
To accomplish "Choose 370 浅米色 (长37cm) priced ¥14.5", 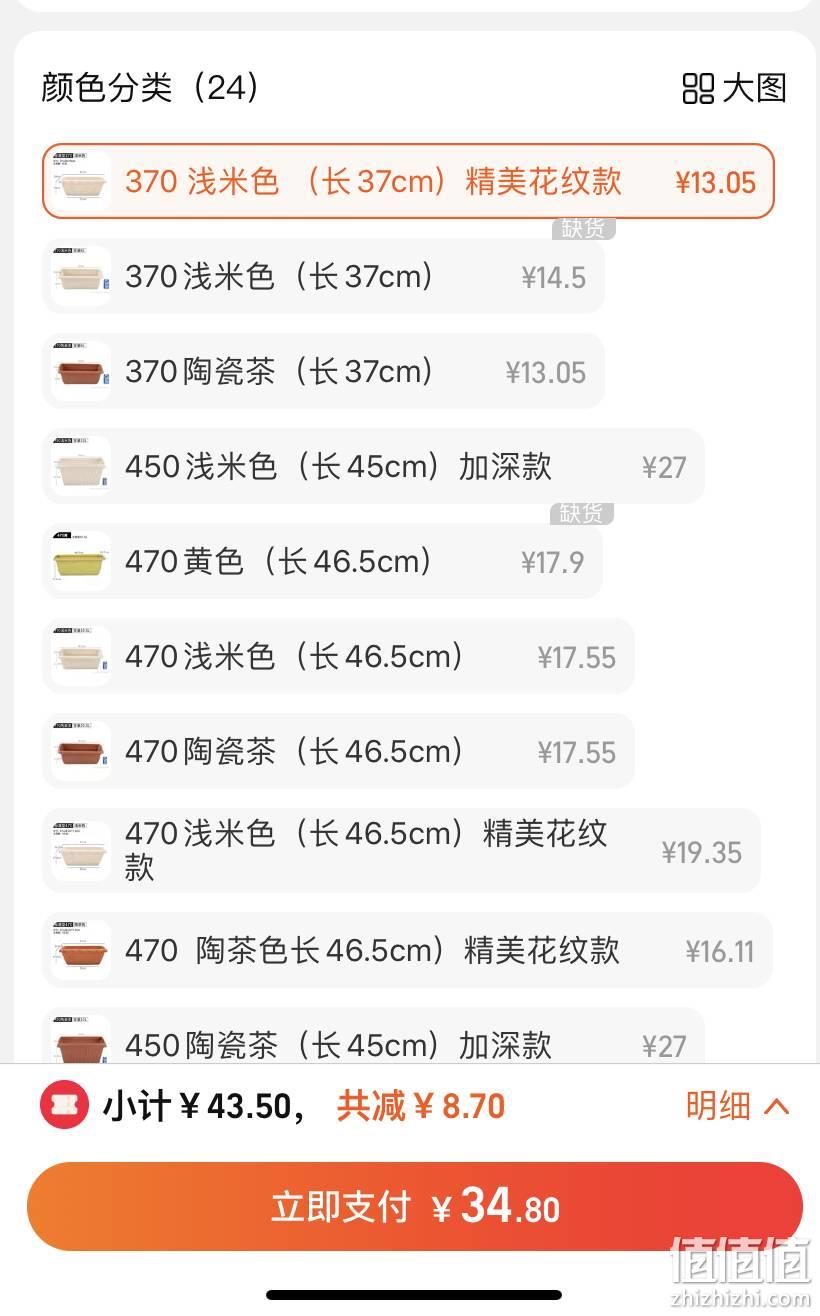I will coord(323,276).
